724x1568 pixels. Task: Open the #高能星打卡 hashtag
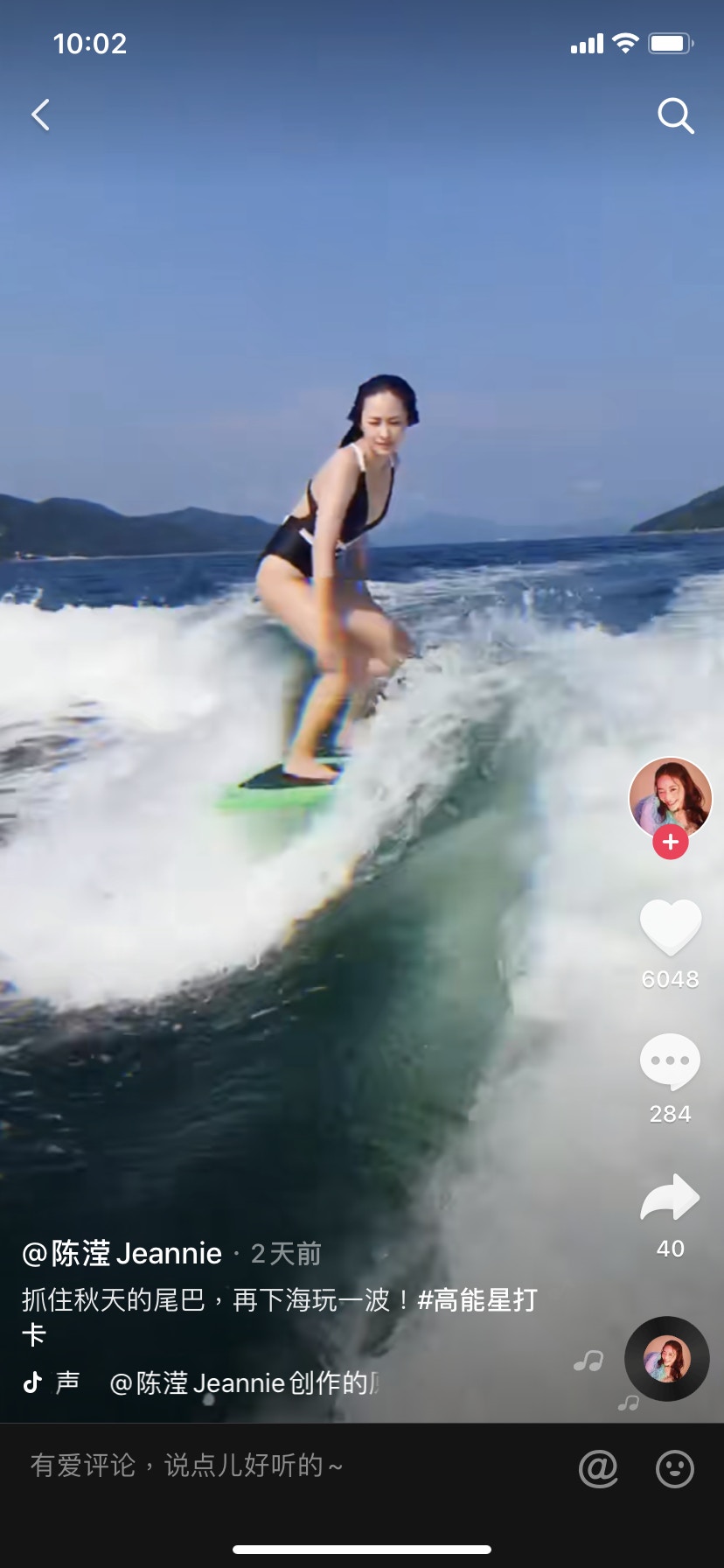(477, 1300)
